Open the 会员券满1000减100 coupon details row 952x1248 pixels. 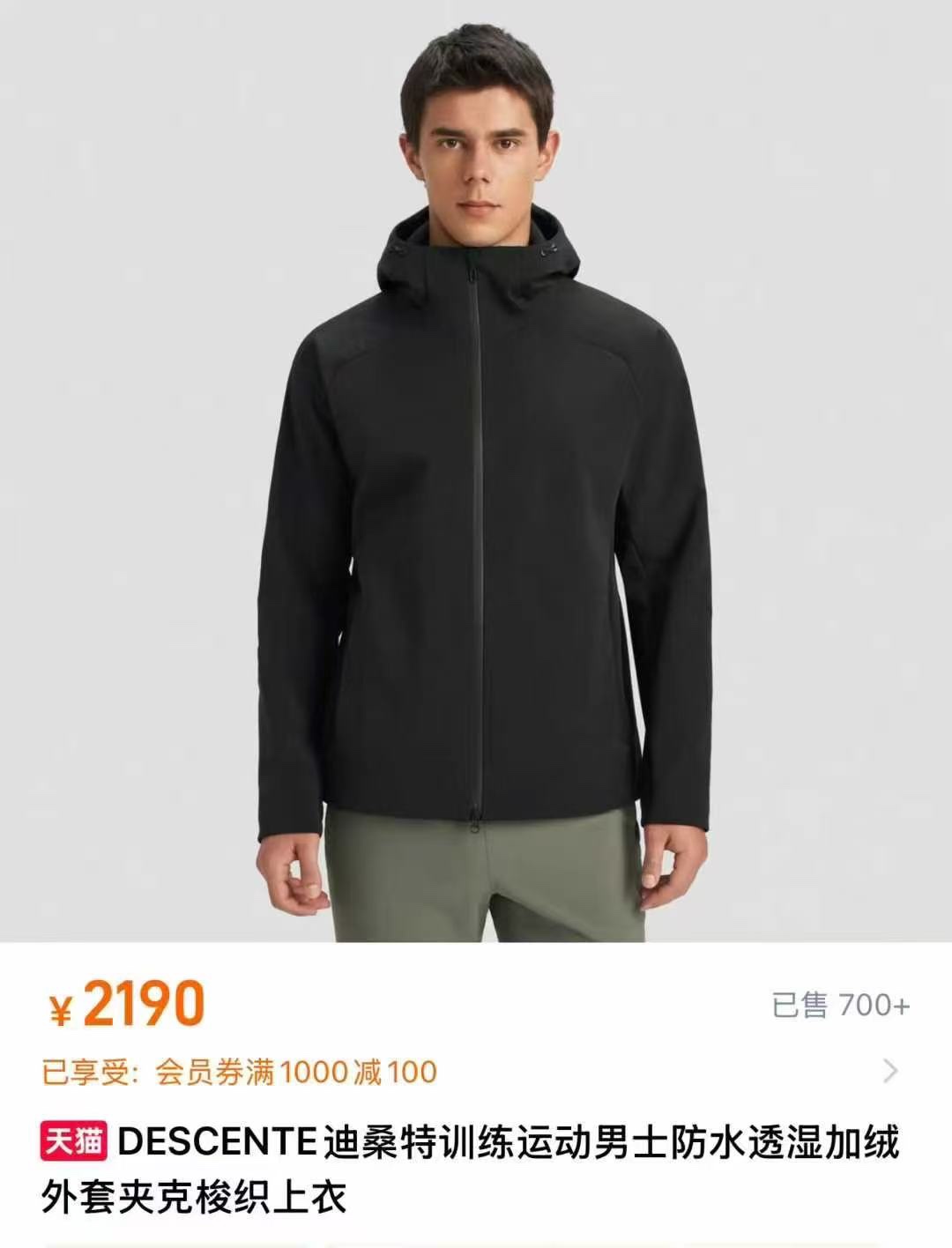tap(476, 1072)
